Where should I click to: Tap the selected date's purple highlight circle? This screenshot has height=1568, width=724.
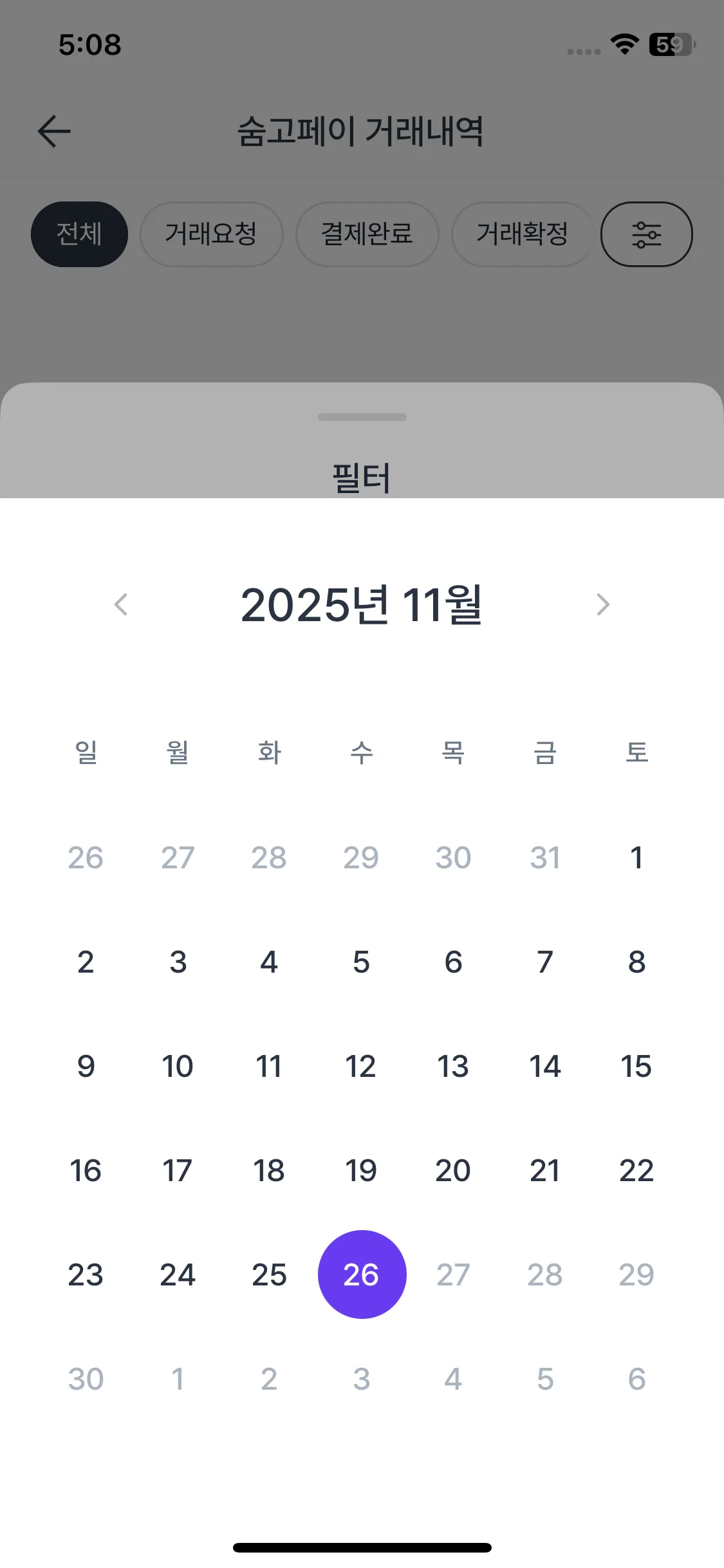tap(362, 1274)
